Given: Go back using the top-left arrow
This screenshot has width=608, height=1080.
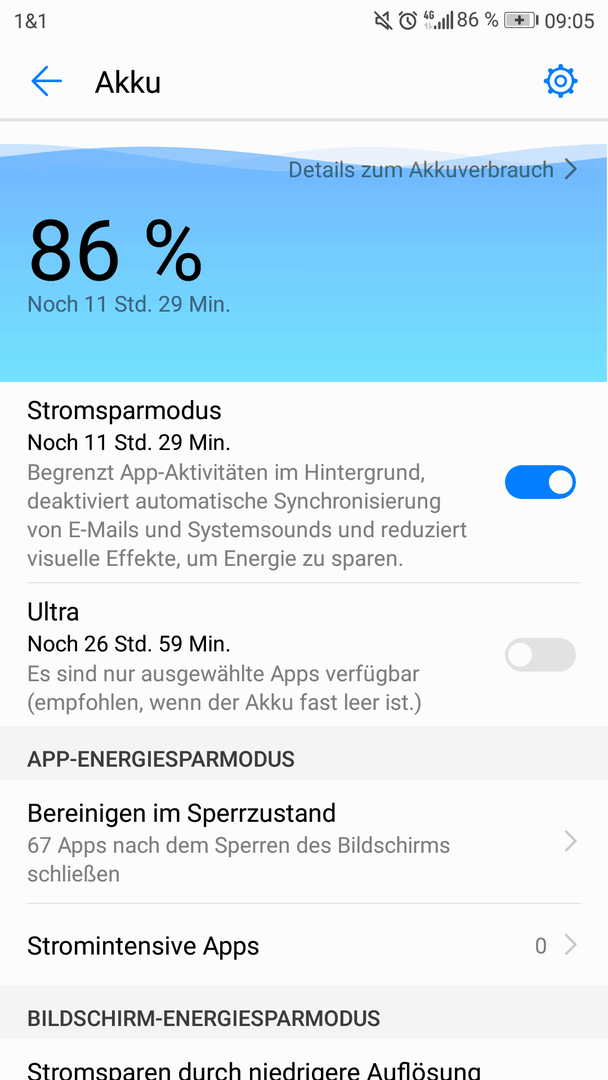Looking at the screenshot, I should pyautogui.click(x=46, y=81).
